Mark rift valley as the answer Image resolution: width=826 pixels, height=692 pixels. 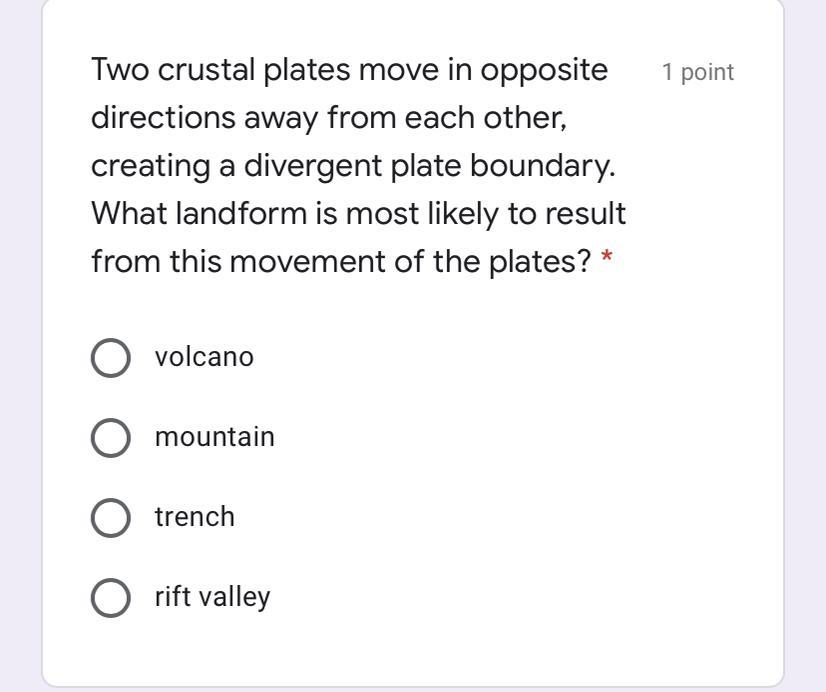pos(110,598)
